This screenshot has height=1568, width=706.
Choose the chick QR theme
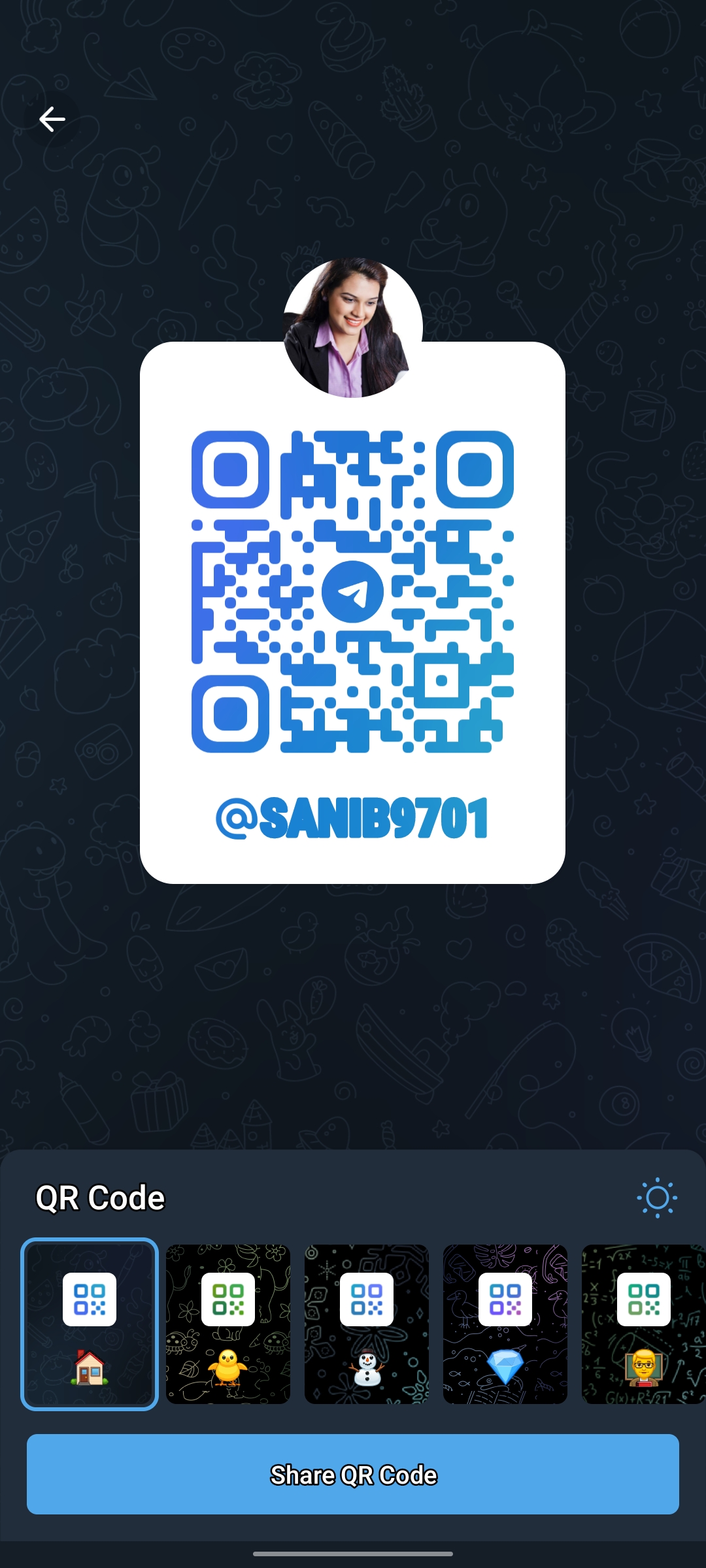228,1324
